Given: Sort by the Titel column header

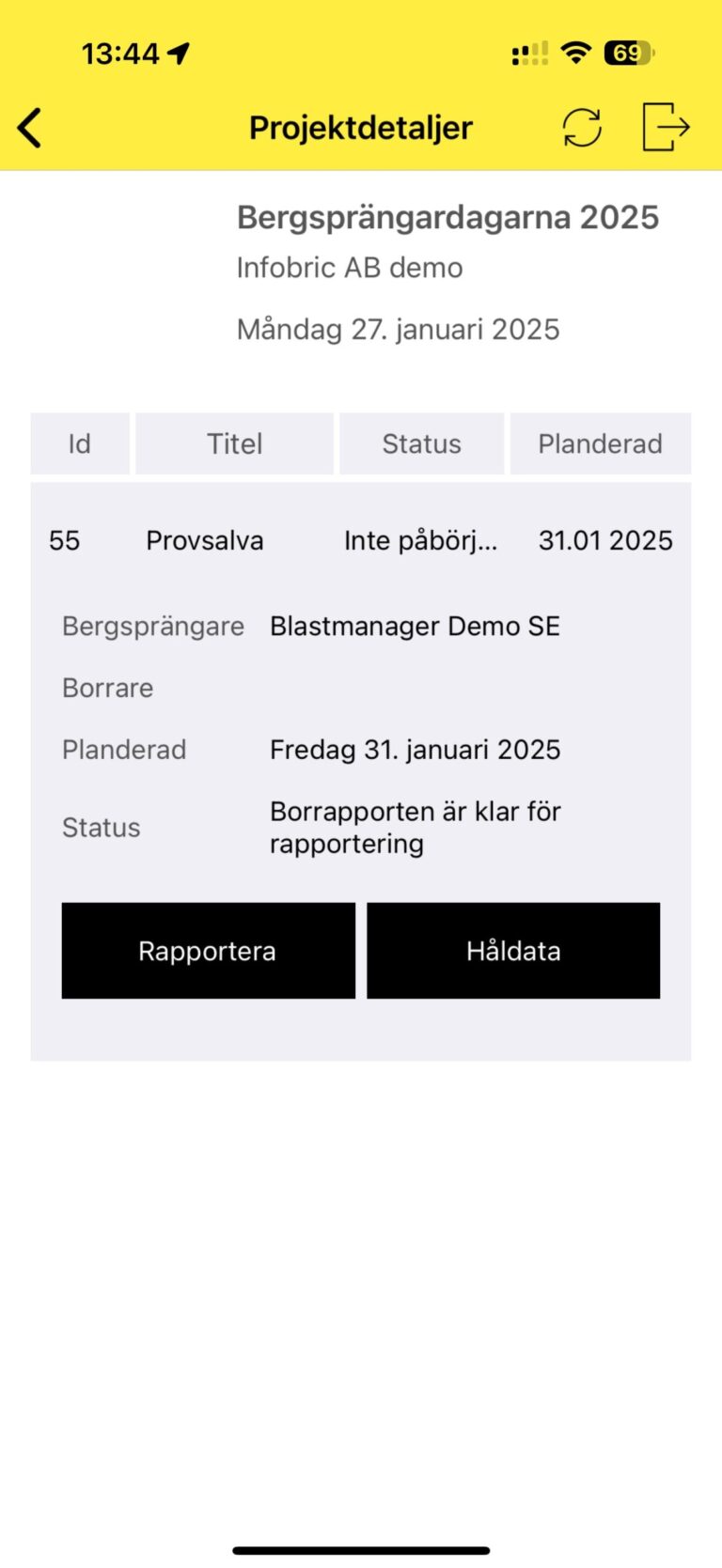Looking at the screenshot, I should pos(234,443).
